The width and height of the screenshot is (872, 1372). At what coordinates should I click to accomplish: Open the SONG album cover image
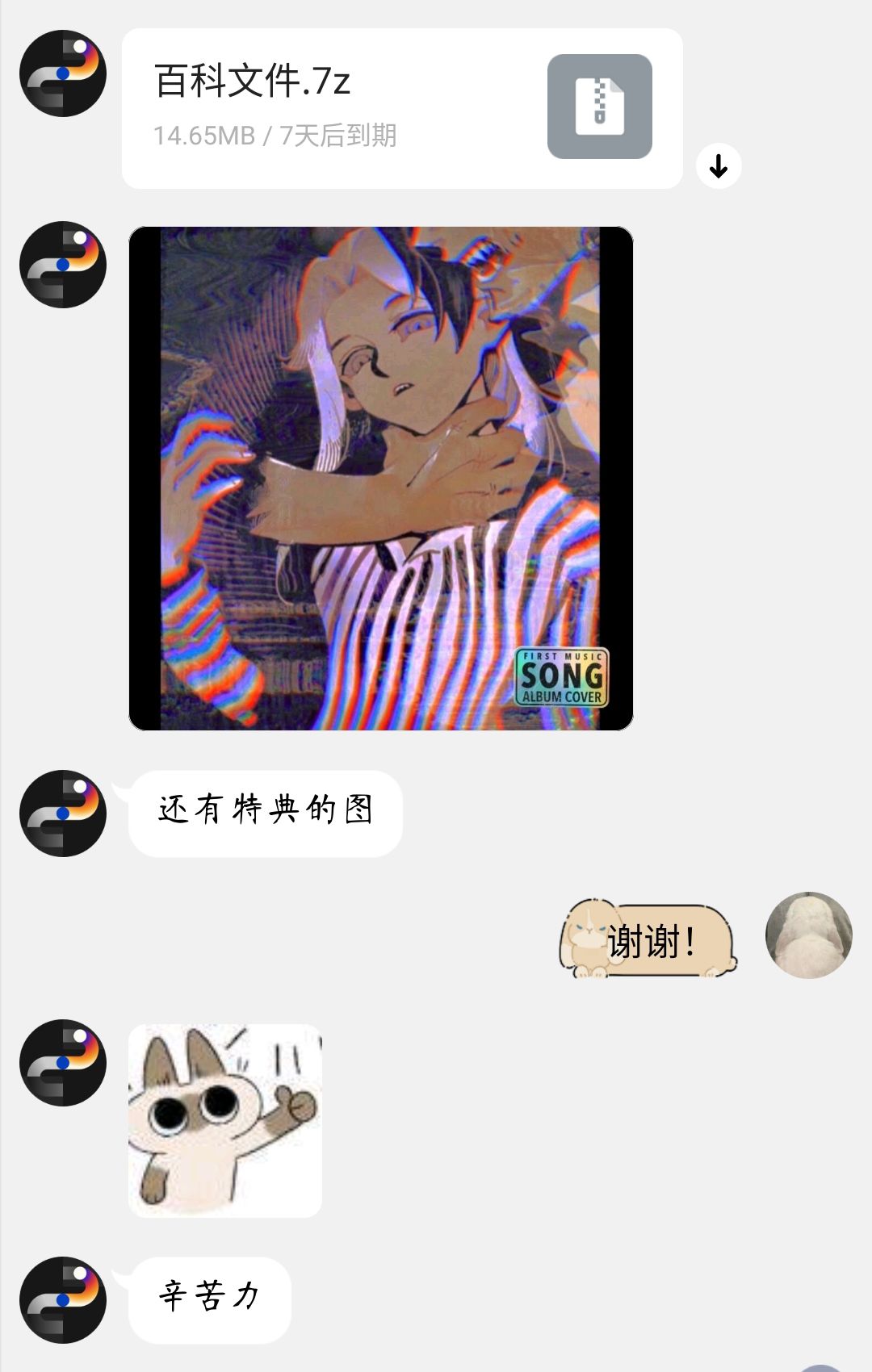pyautogui.click(x=380, y=479)
